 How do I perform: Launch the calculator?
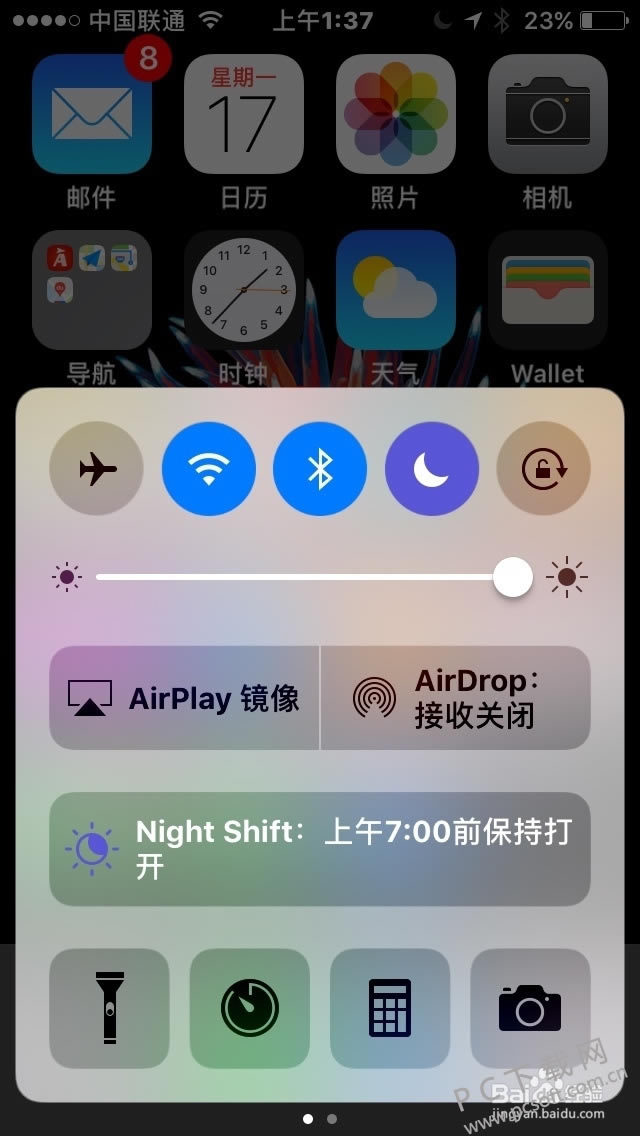[x=390, y=1008]
